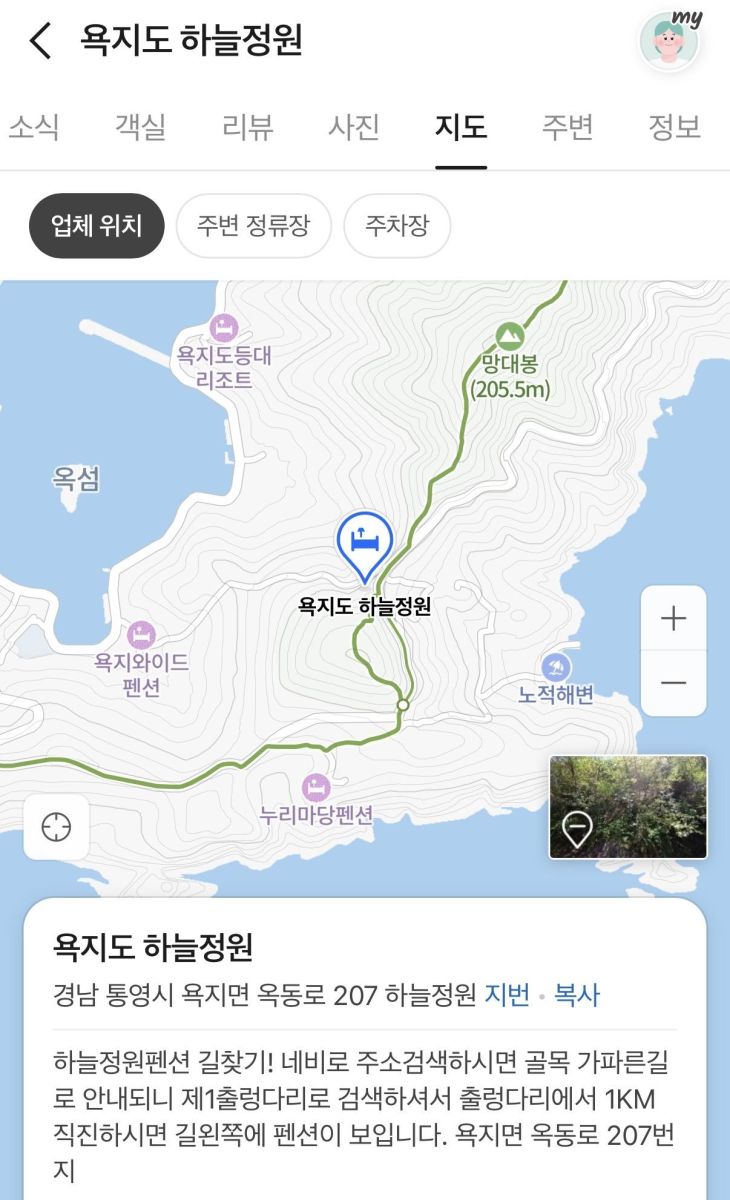Open 누리마당펜션 marker on the map
The image size is (730, 1200).
pos(316,787)
